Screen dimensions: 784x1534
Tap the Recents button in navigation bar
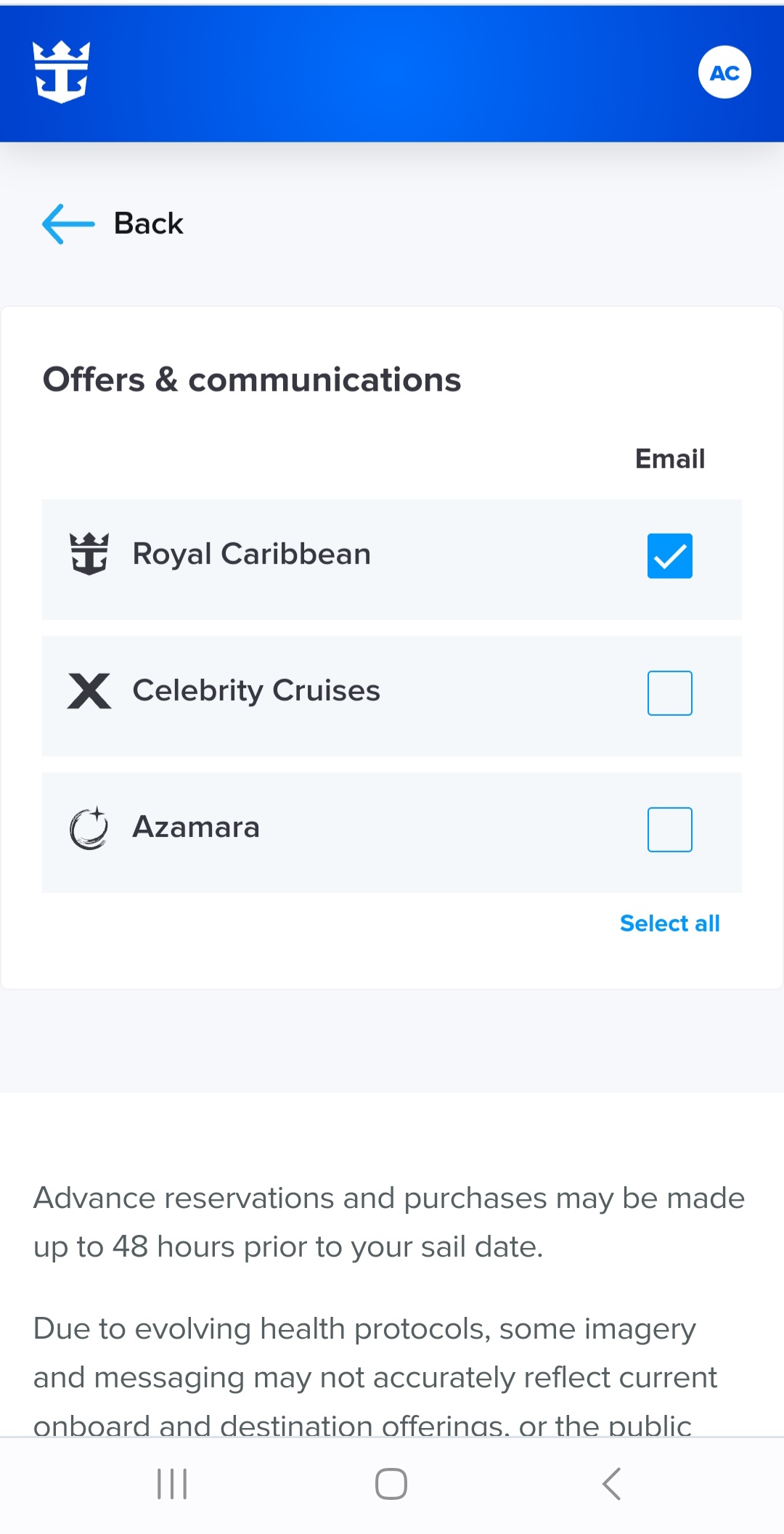pos(171,1483)
